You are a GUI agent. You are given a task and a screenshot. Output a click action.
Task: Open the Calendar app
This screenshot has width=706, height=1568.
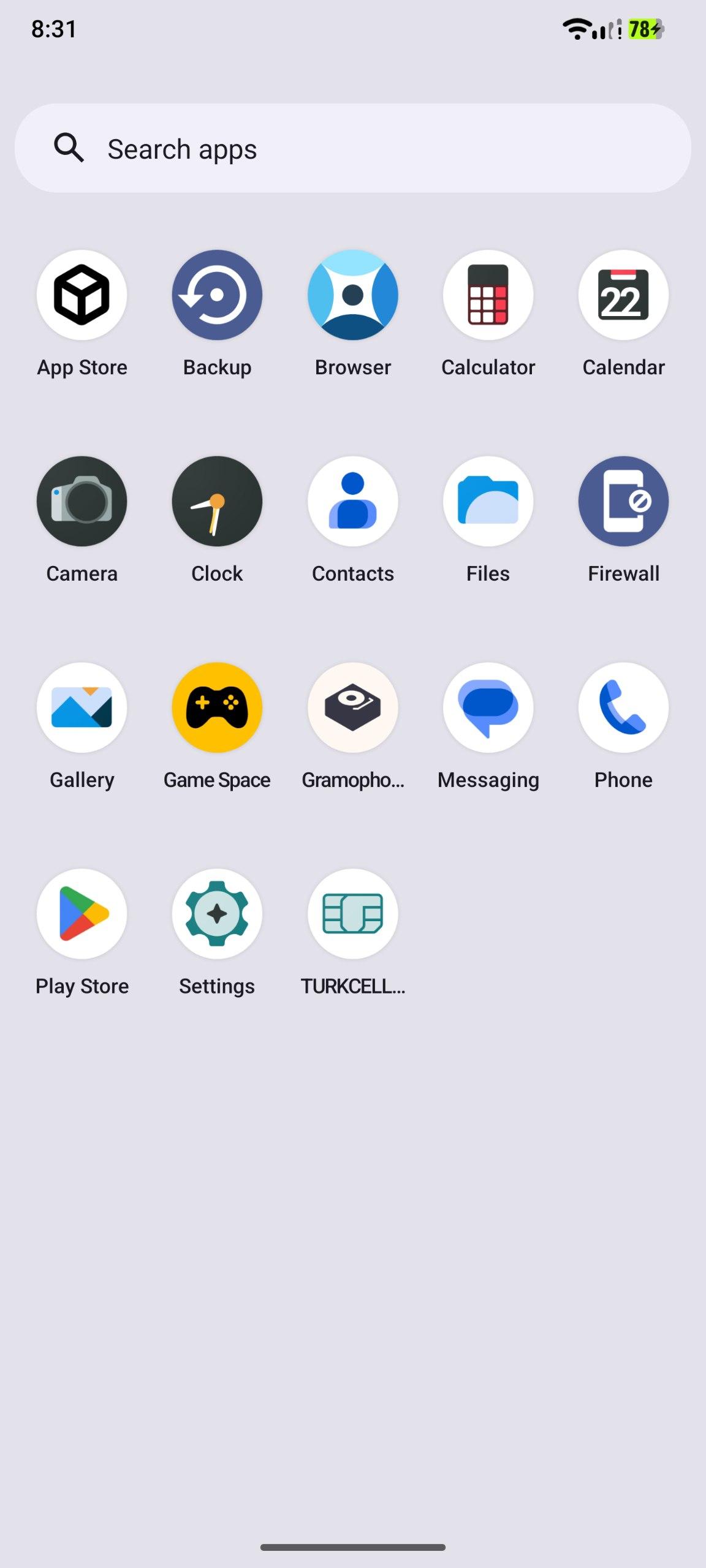click(623, 295)
